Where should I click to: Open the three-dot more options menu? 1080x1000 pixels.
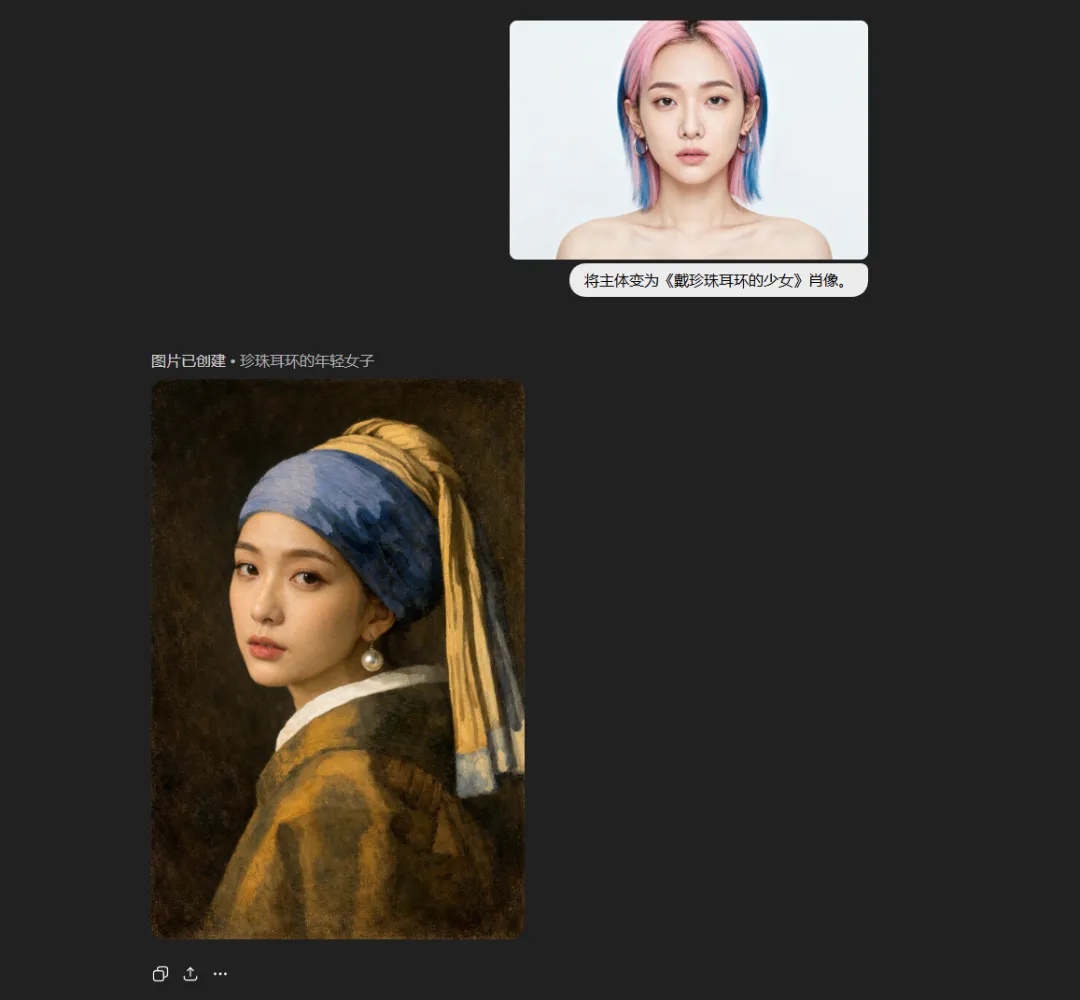(220, 974)
